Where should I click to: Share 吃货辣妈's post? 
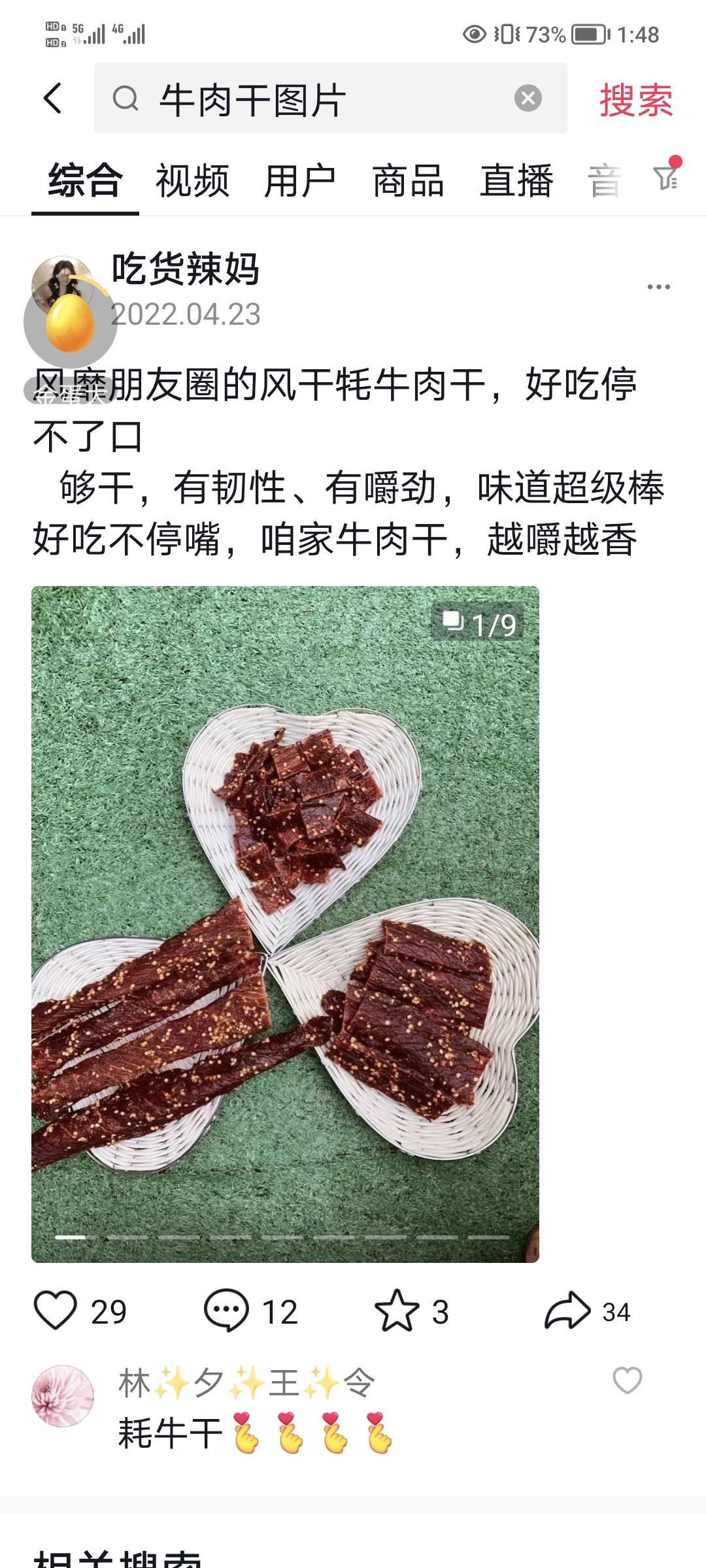(567, 1311)
